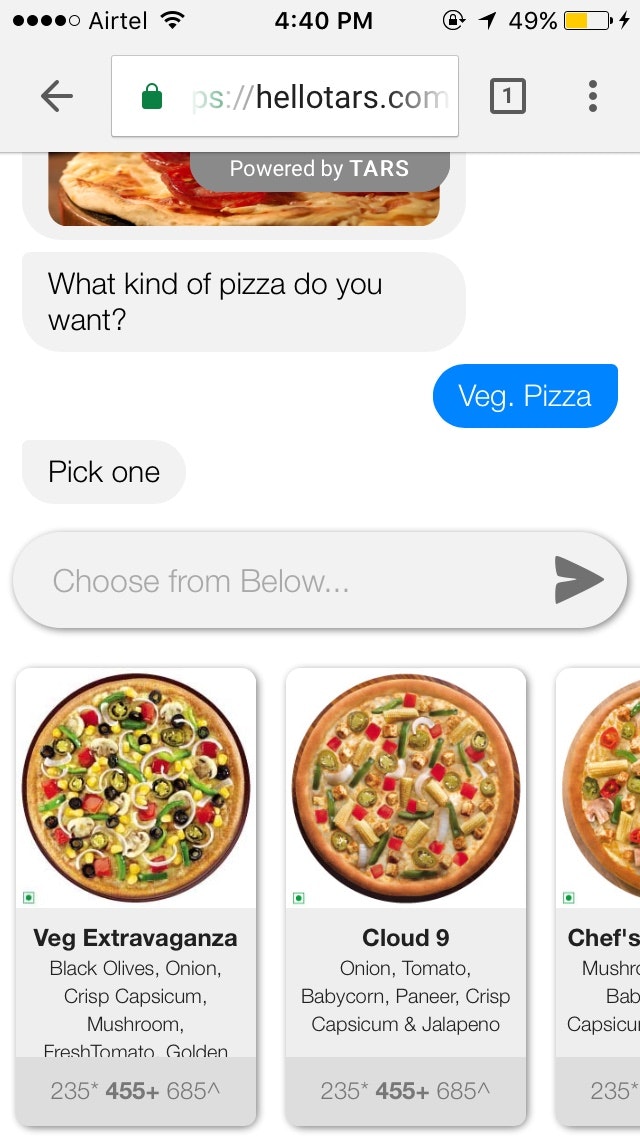640x1136 pixels.
Task: Open the browser tab switcher
Action: [x=507, y=96]
